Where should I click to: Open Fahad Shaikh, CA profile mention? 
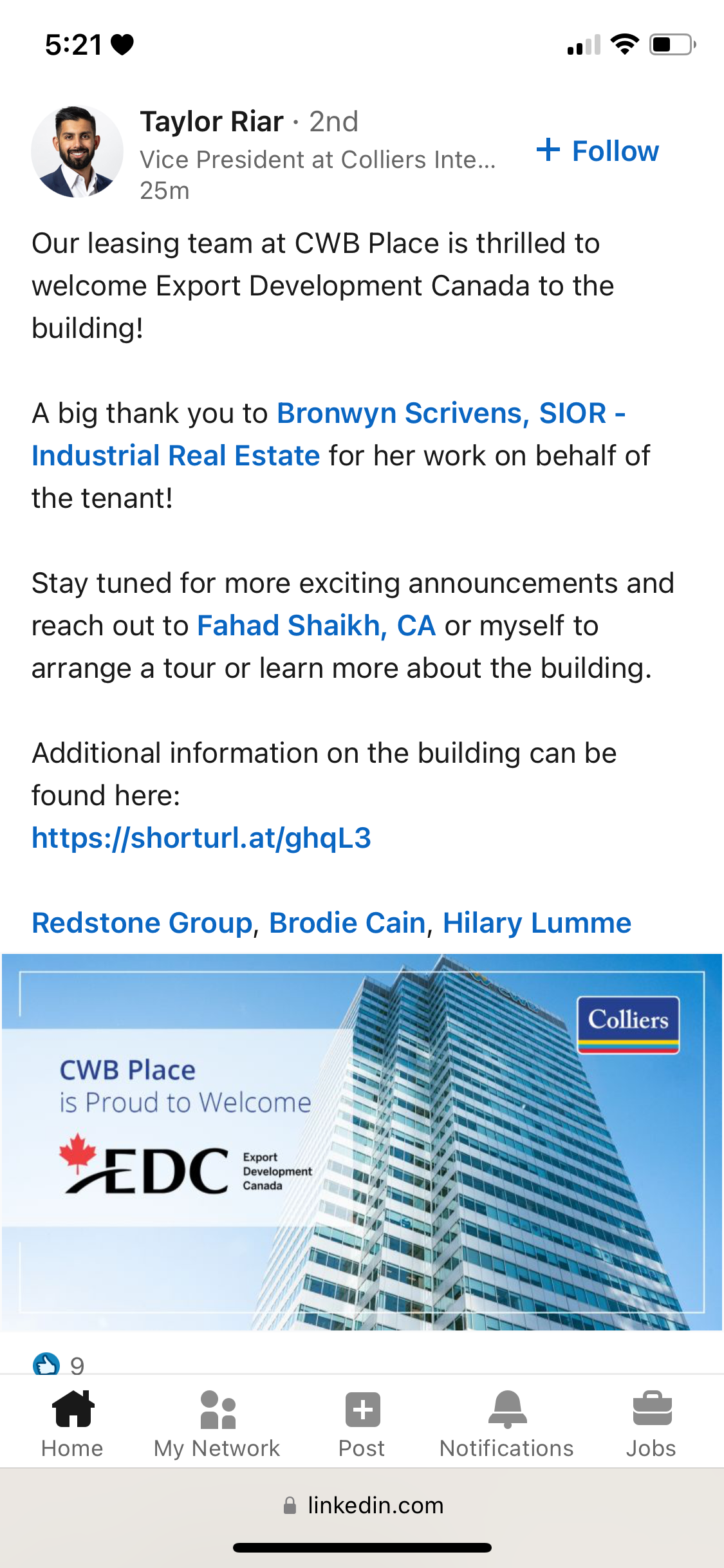[x=316, y=626]
